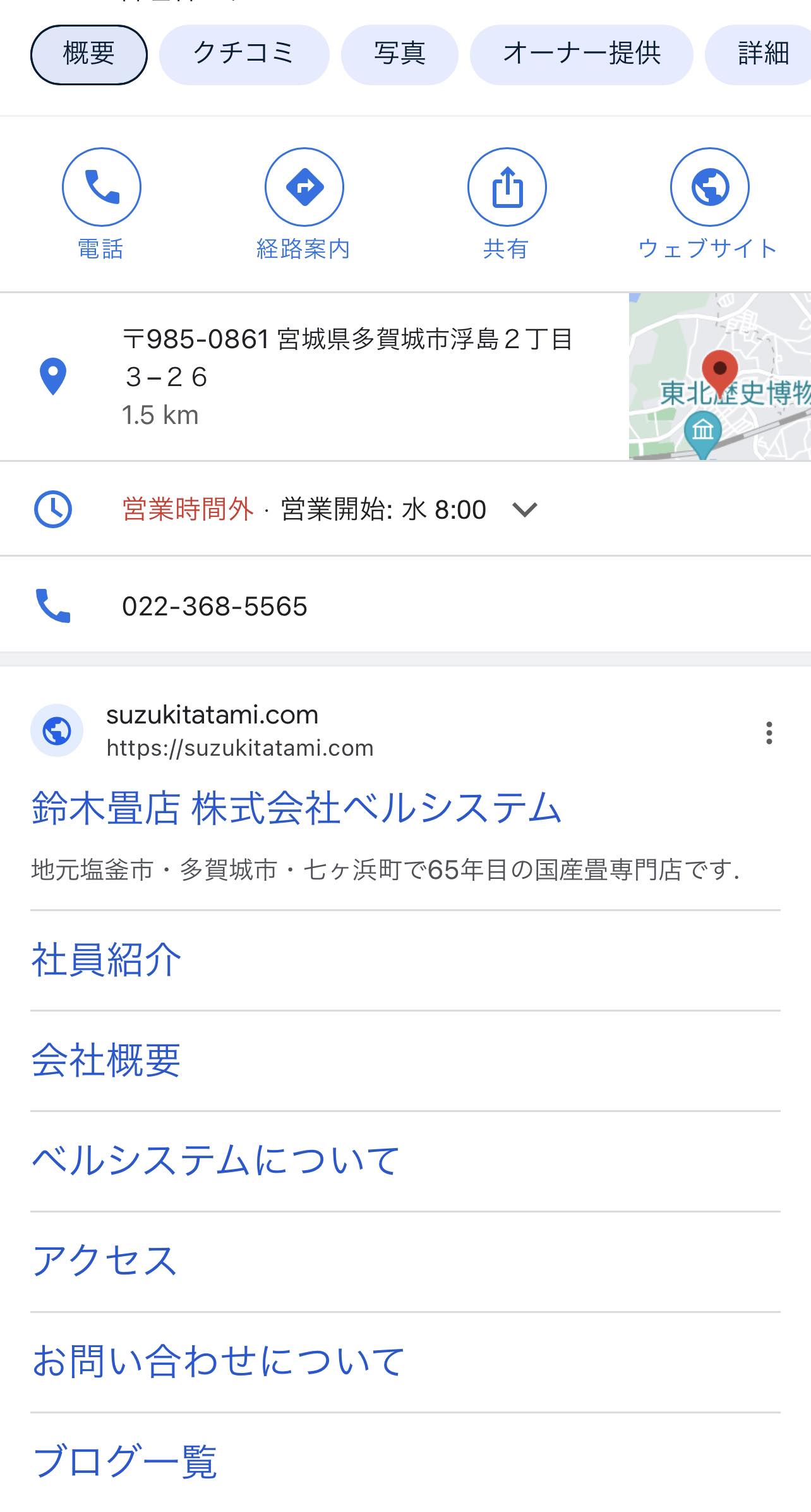Expand the 営業時間 hours chevron
Viewport: 811px width, 1512px height.
[524, 509]
